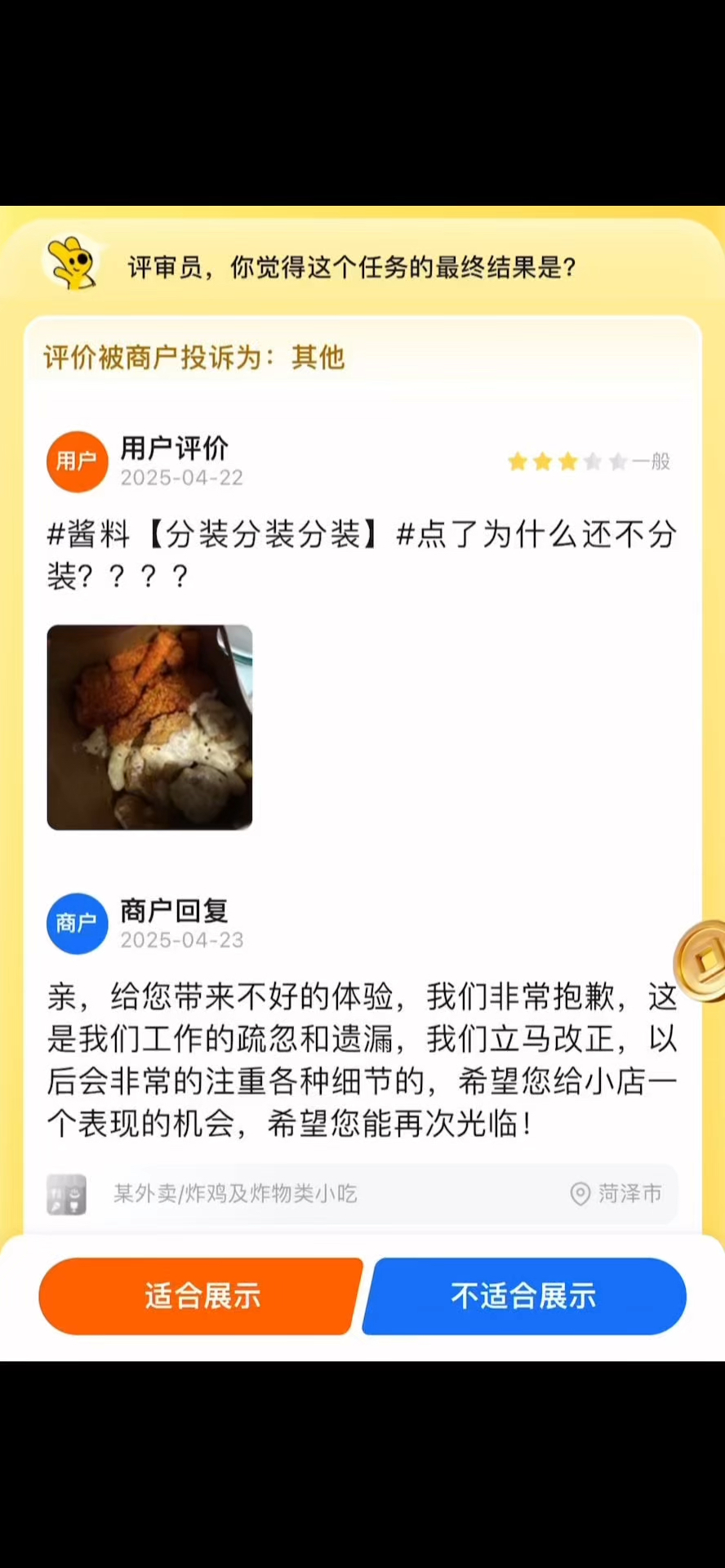Select the orange 用户 avatar icon
Image resolution: width=725 pixels, height=1568 pixels.
click(x=77, y=461)
